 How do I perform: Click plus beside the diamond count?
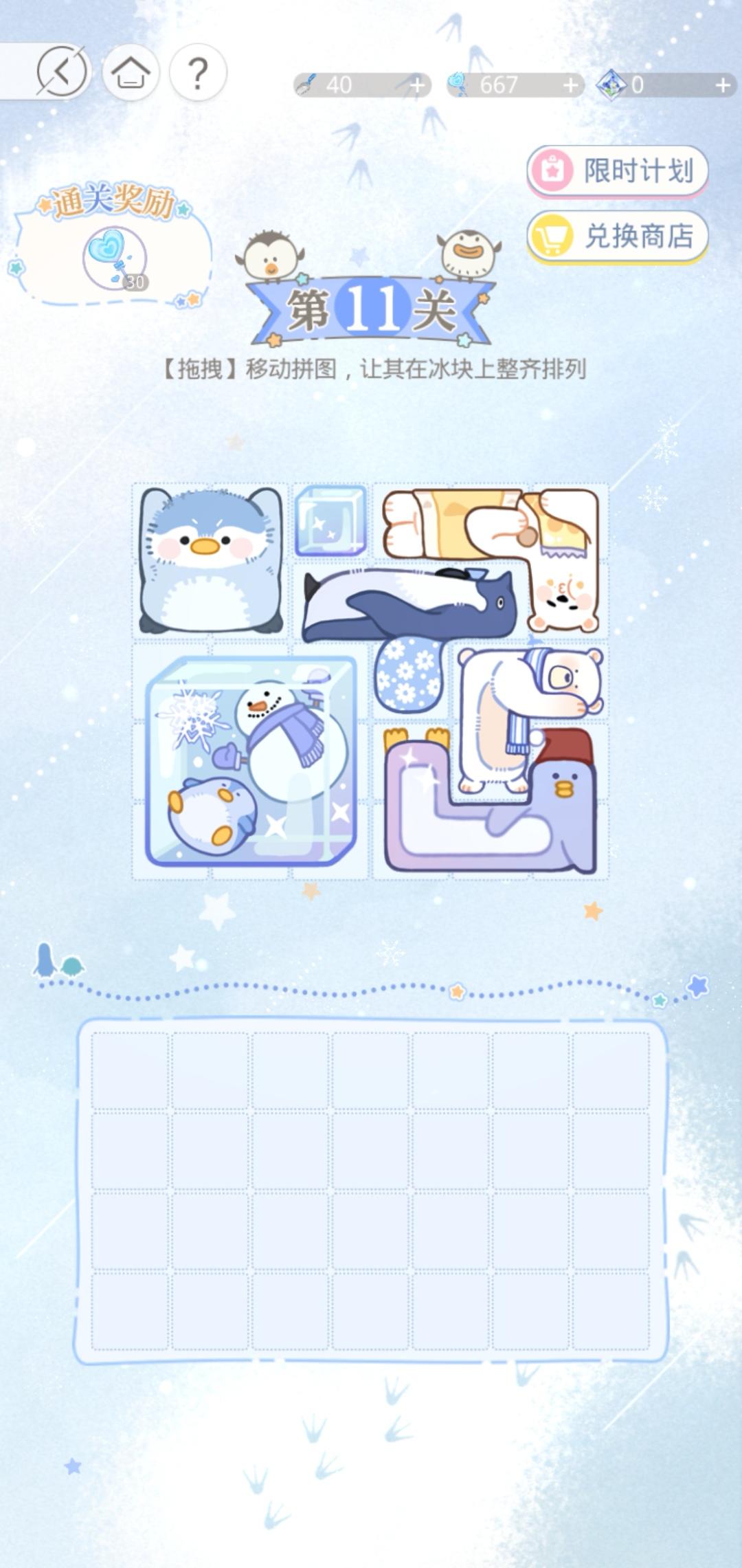pyautogui.click(x=721, y=85)
